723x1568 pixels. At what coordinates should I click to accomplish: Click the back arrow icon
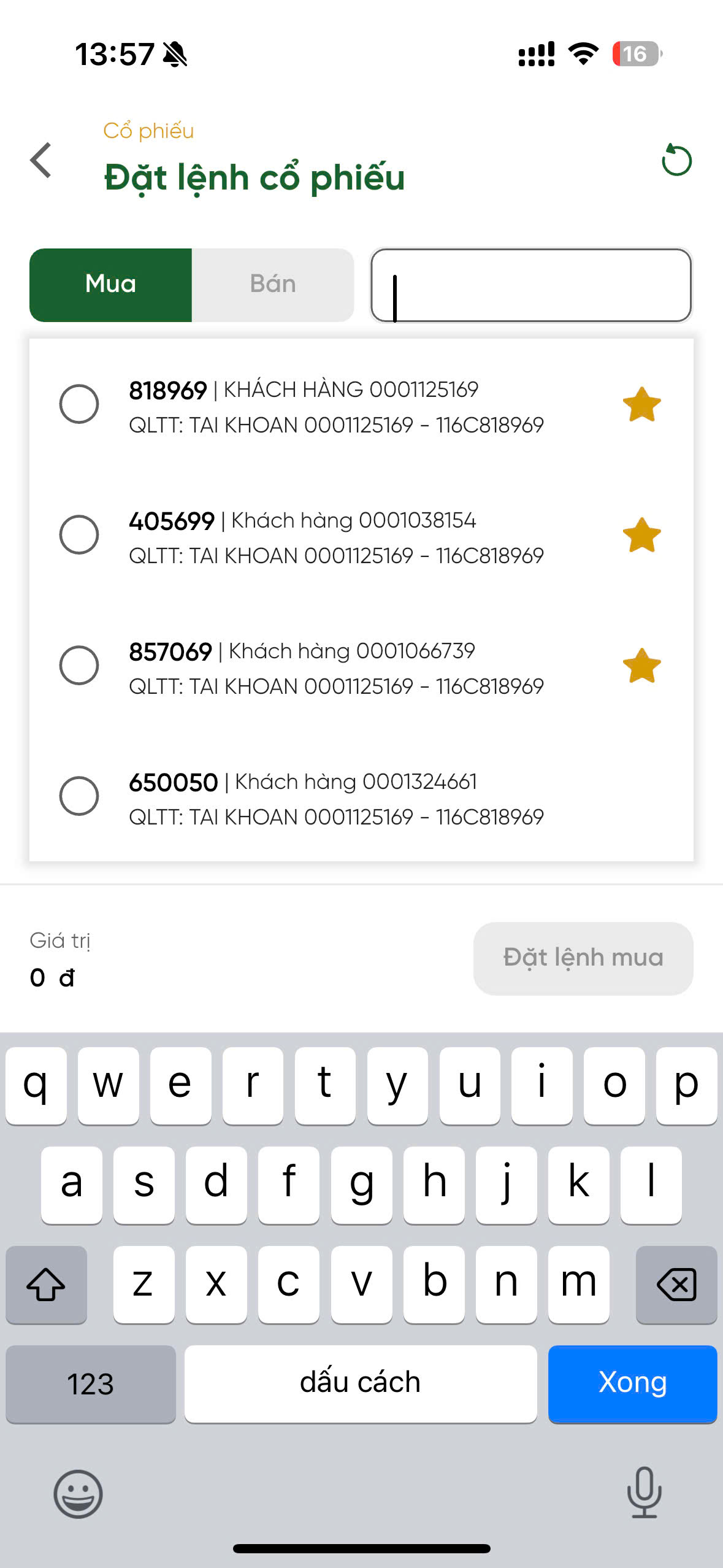[40, 159]
